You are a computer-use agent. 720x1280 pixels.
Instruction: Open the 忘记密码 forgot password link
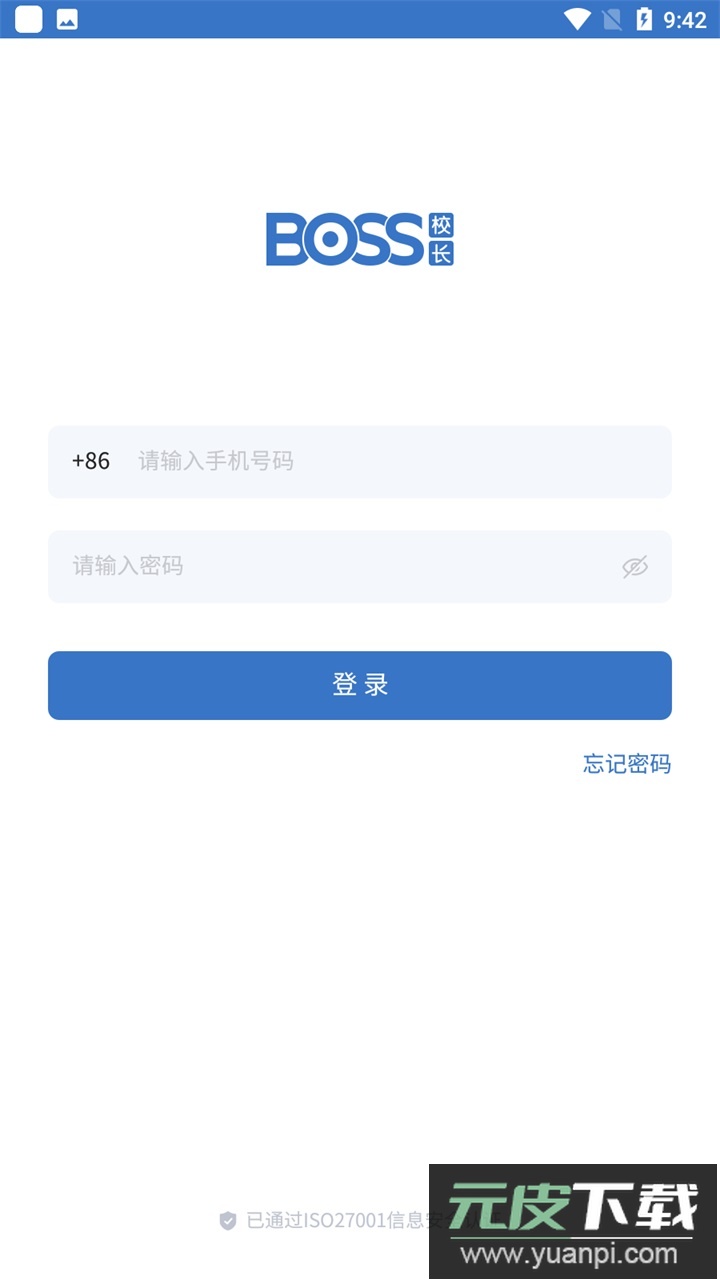click(x=626, y=765)
